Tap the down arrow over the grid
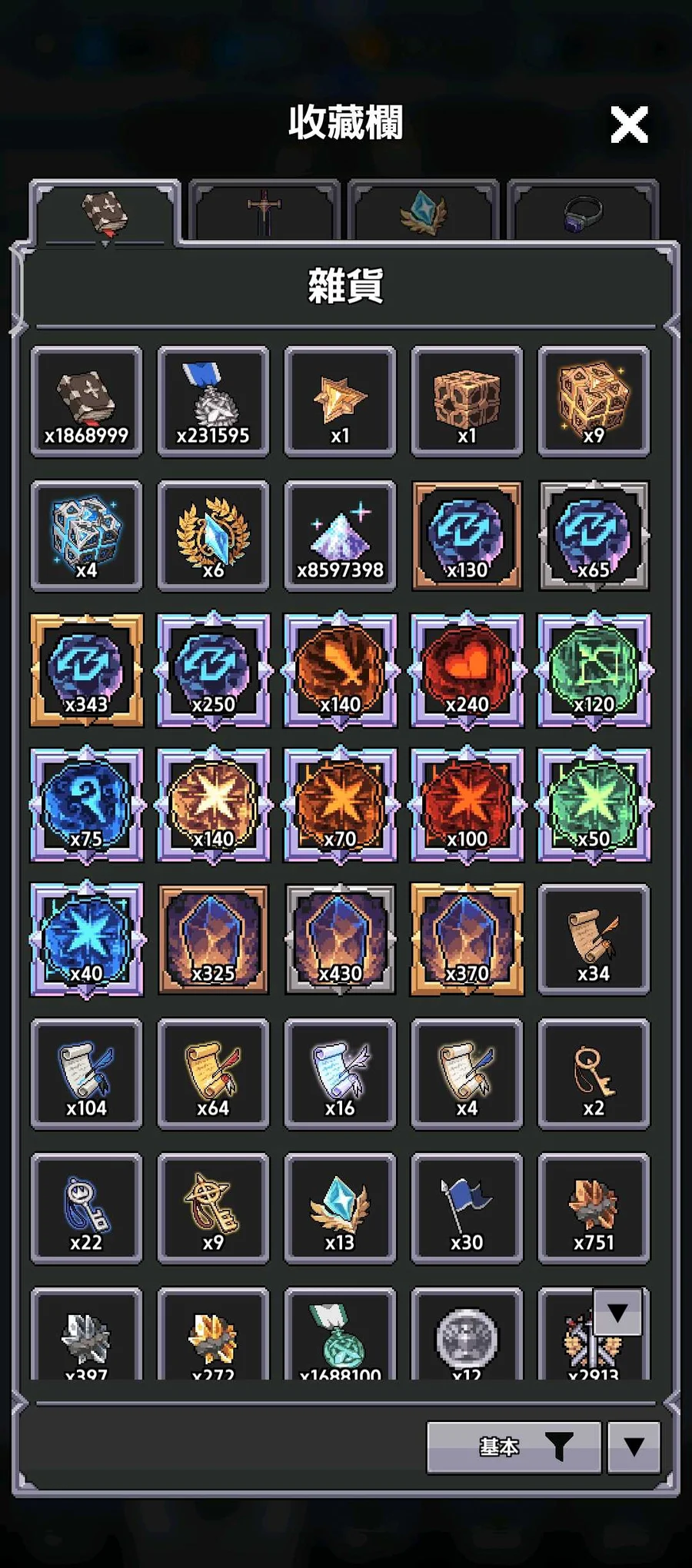 (x=617, y=1313)
